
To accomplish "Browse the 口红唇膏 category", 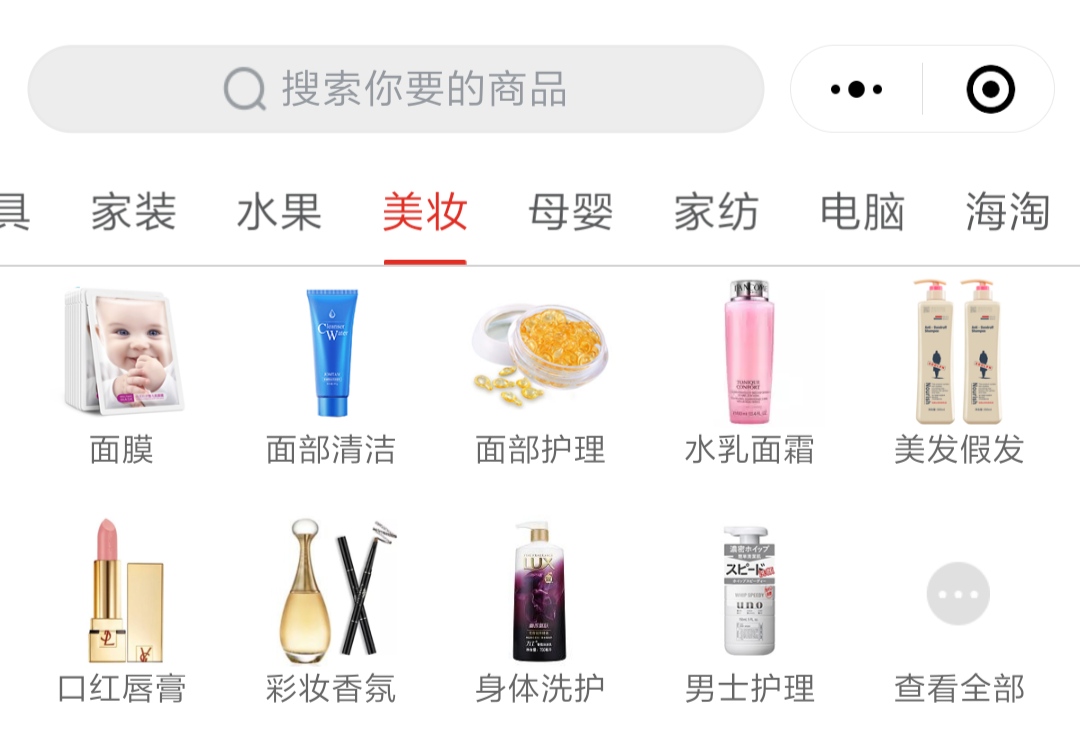I will 122,612.
